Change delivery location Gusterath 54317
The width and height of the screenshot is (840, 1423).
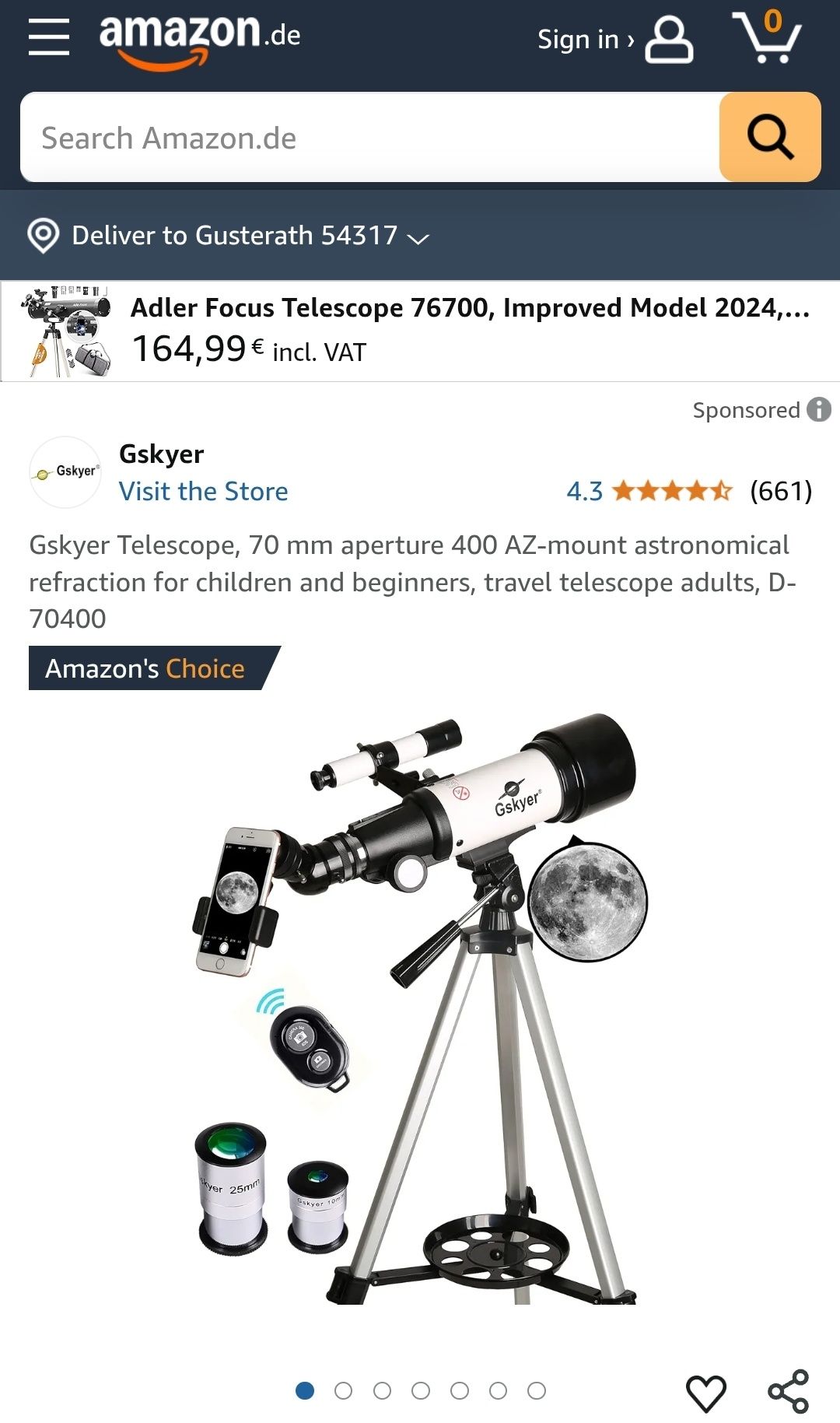[229, 236]
